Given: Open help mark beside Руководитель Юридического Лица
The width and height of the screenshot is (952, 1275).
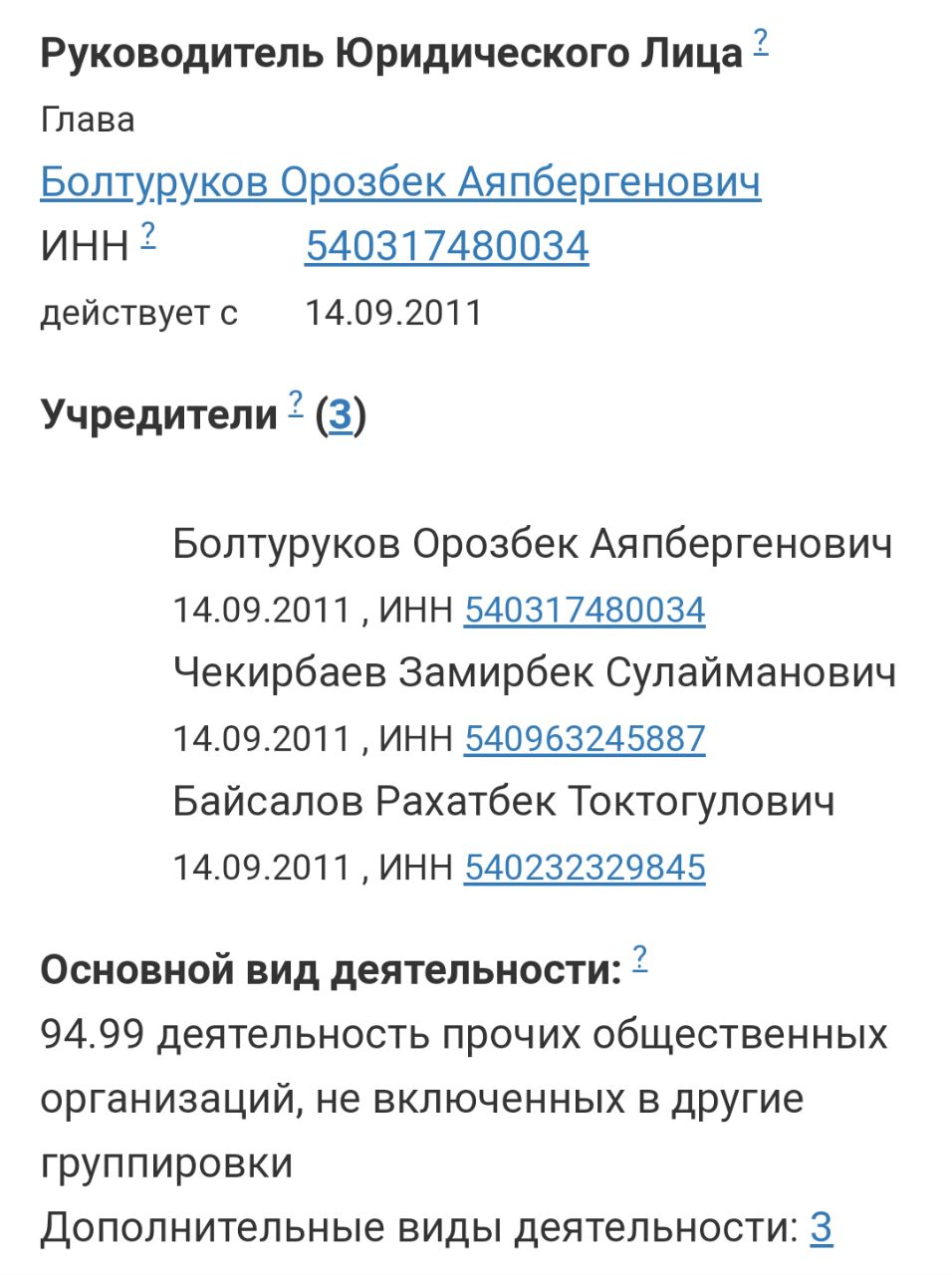Looking at the screenshot, I should pyautogui.click(x=761, y=42).
